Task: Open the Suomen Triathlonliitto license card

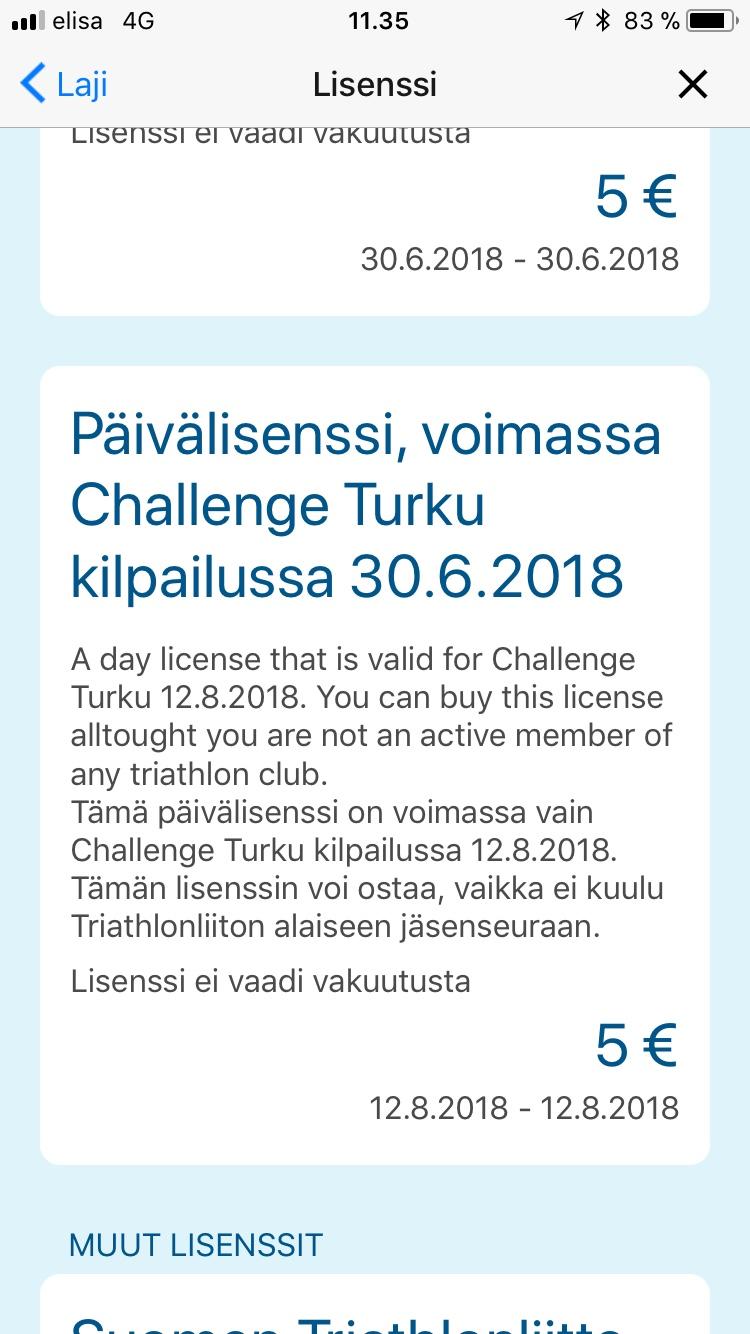Action: [374, 1308]
